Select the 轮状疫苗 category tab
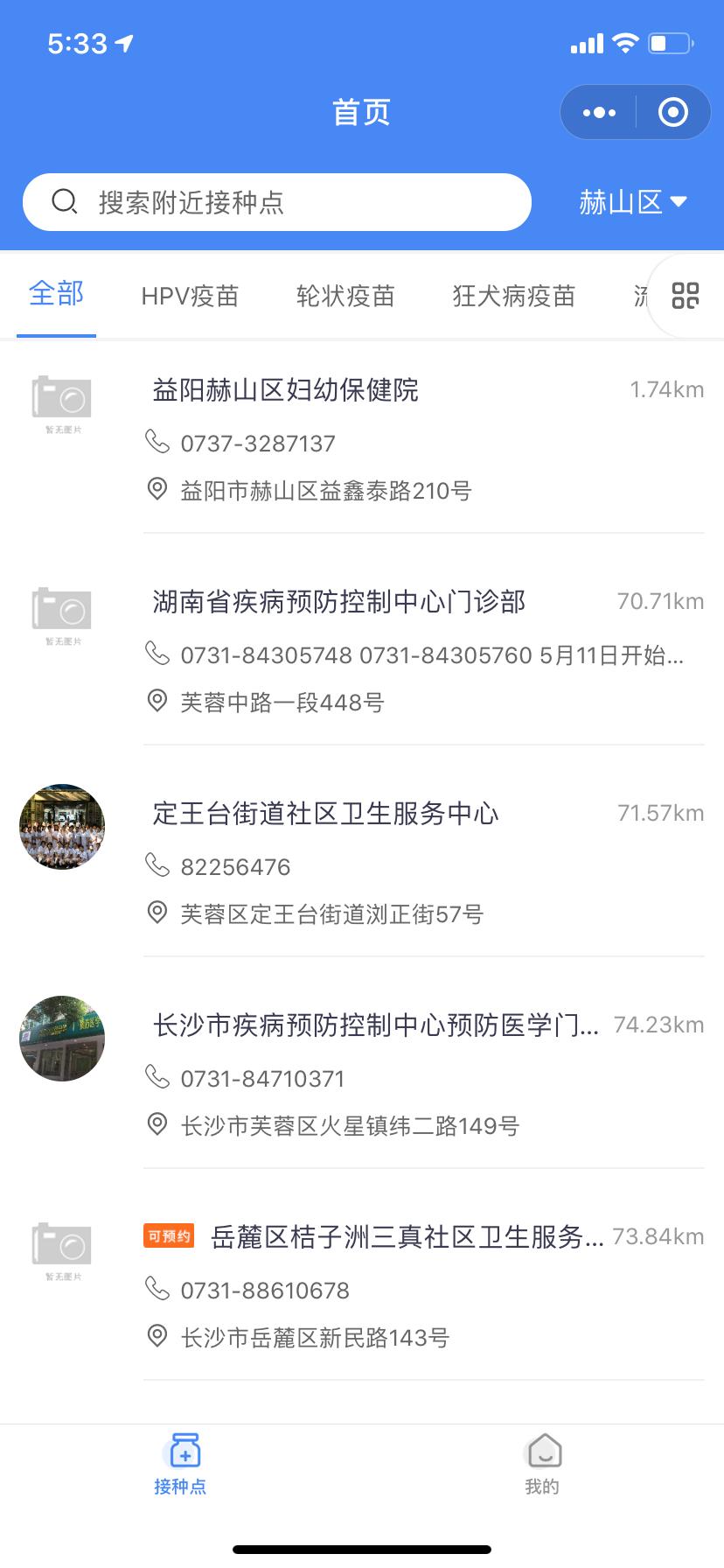Screen dimensions: 724x1568 point(345,296)
